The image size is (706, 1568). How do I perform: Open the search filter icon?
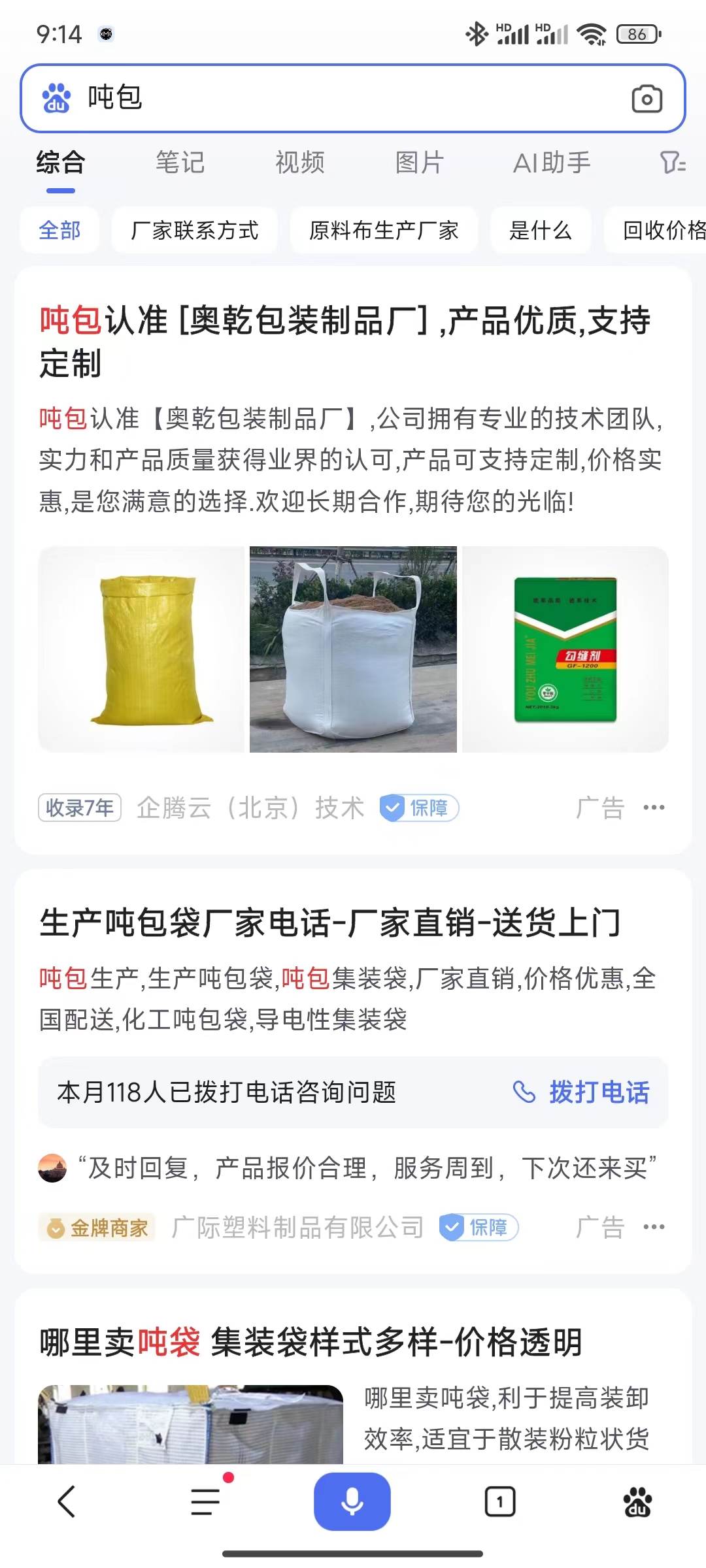pos(672,163)
